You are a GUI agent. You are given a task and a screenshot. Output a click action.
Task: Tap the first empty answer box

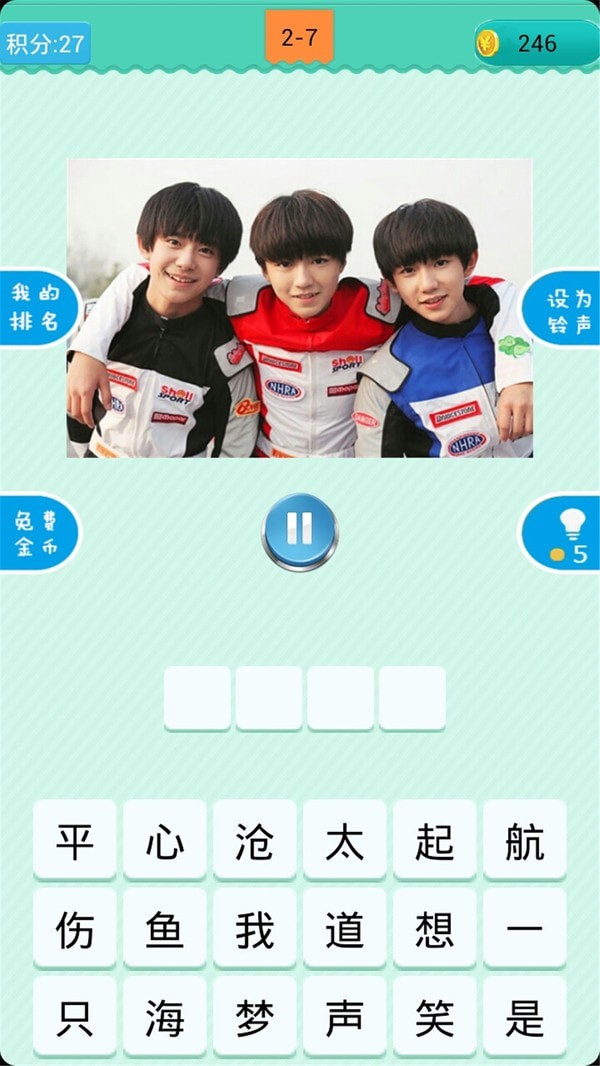click(x=197, y=698)
